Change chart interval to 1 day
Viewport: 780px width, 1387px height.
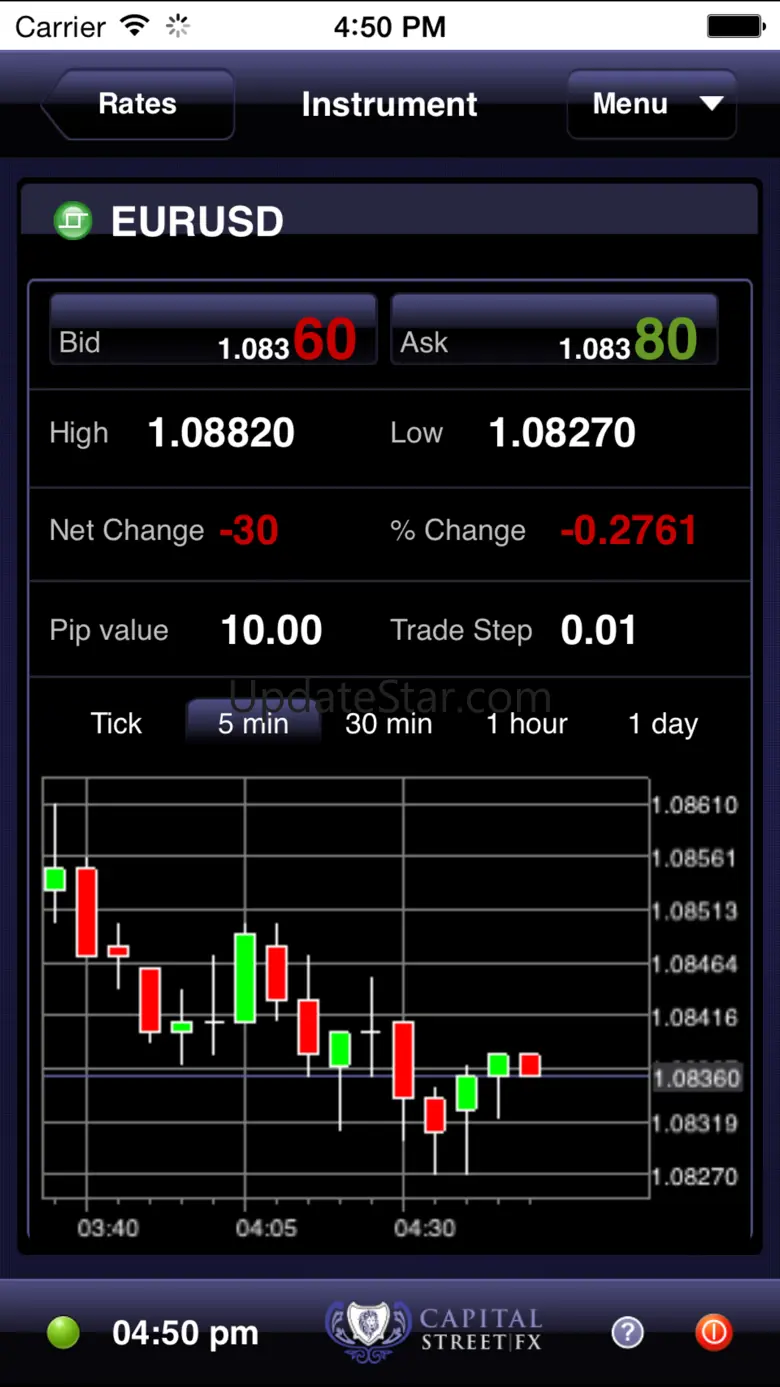click(662, 724)
